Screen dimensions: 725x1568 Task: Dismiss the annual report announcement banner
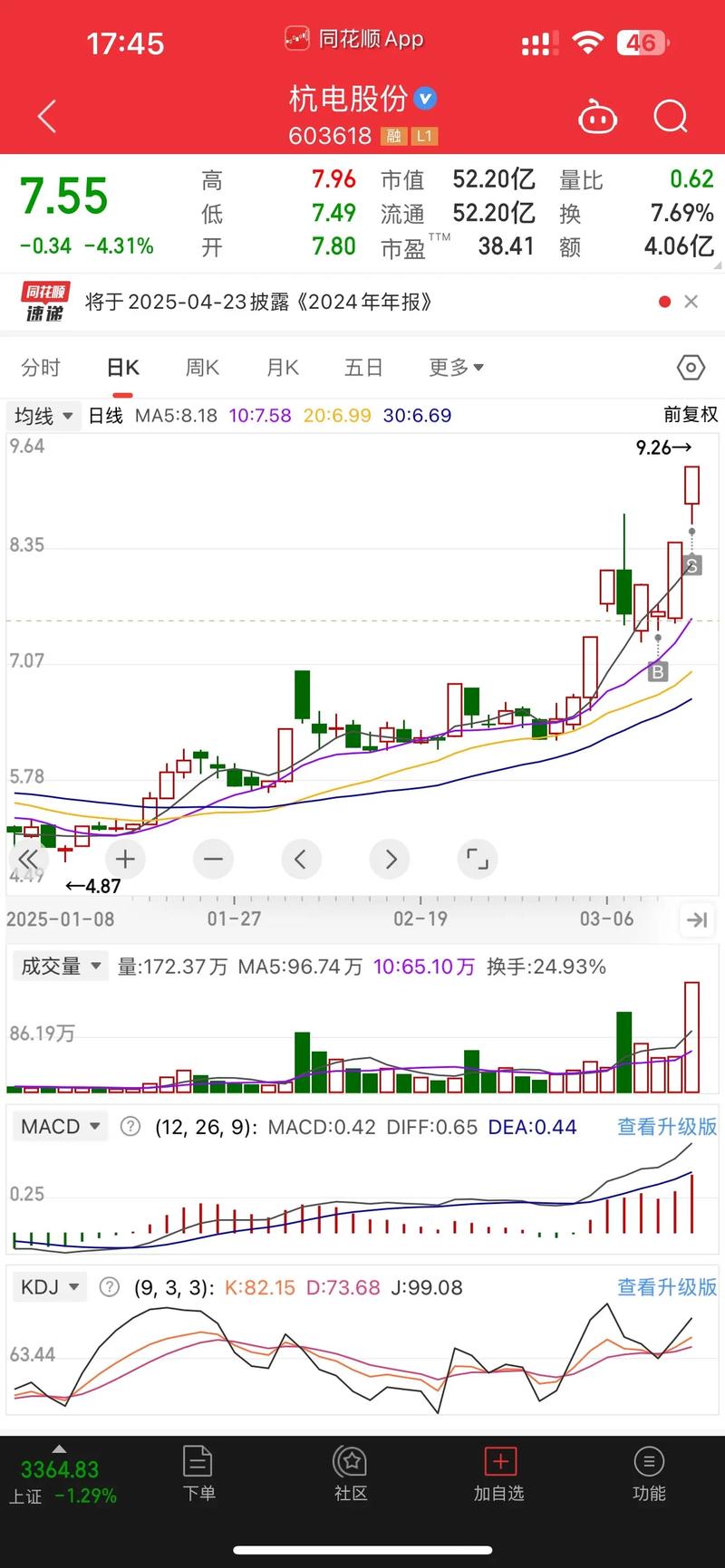click(691, 302)
